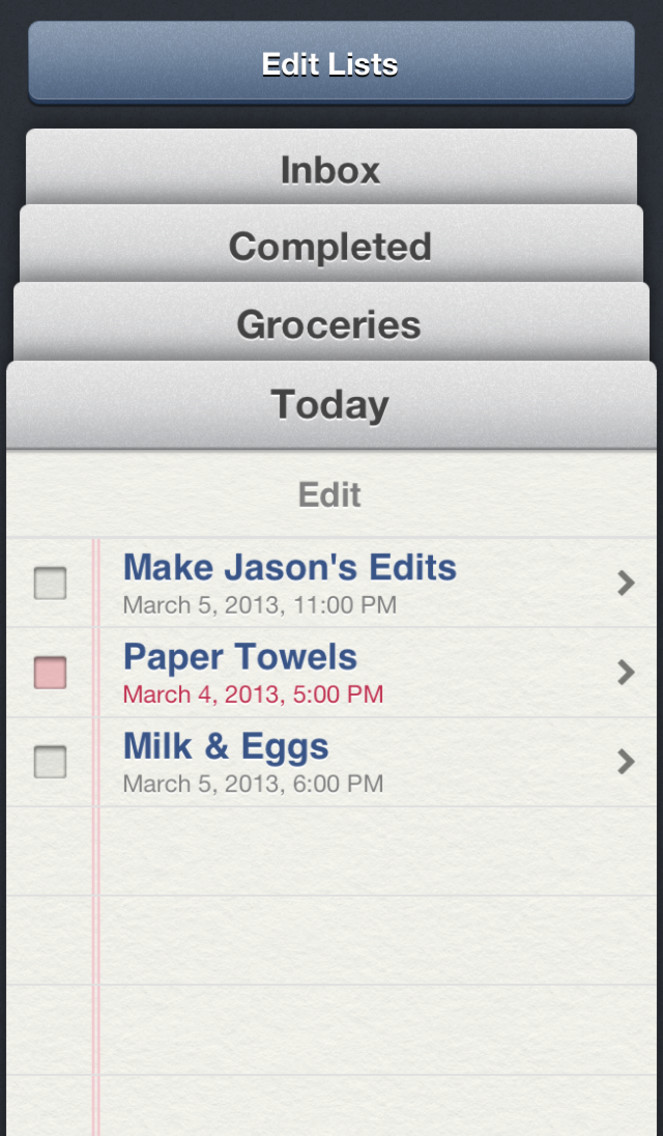Switch to the Completed list
This screenshot has width=663, height=1136.
[331, 245]
